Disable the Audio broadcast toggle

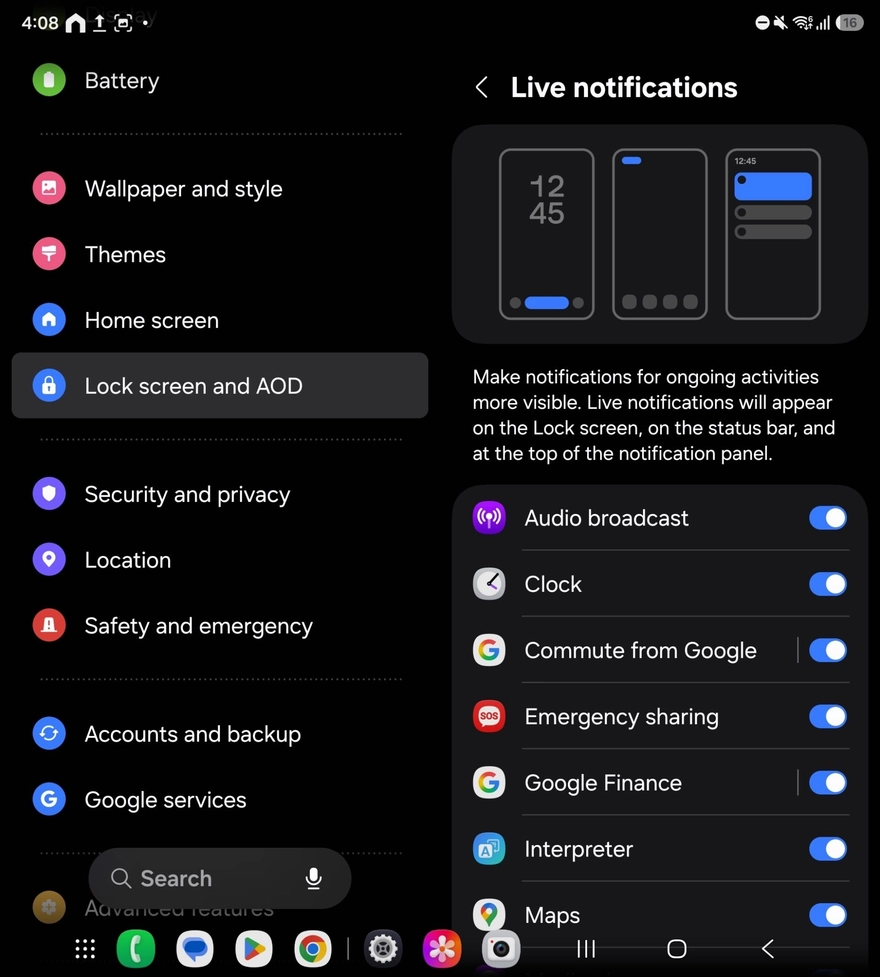[828, 518]
